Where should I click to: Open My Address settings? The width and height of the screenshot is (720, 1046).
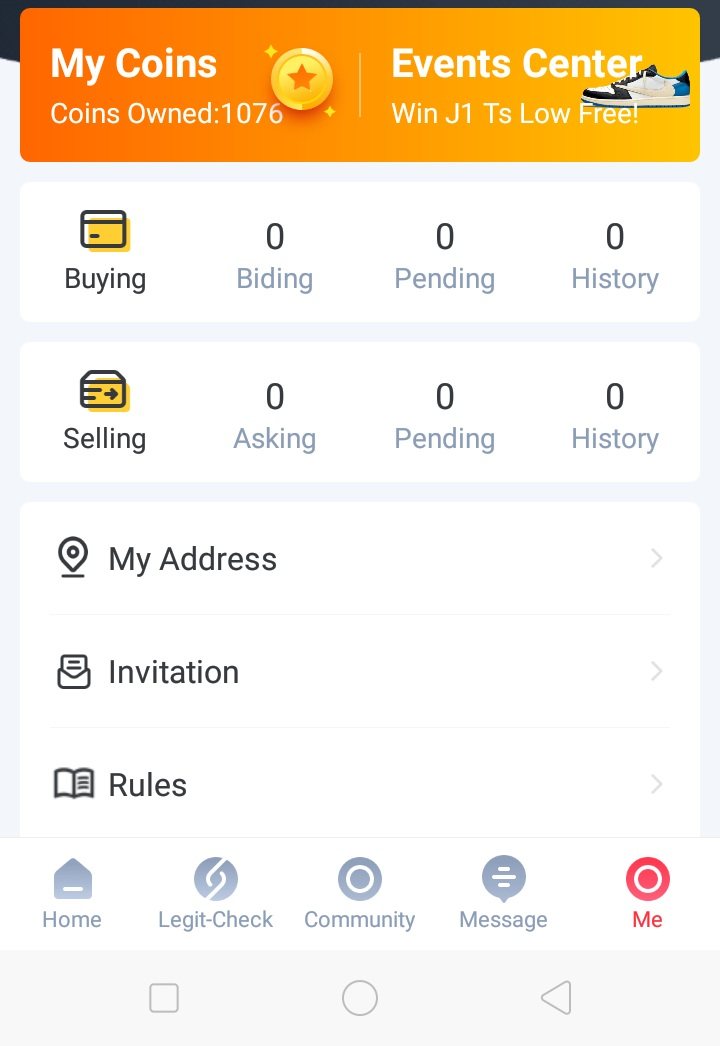pyautogui.click(x=360, y=558)
